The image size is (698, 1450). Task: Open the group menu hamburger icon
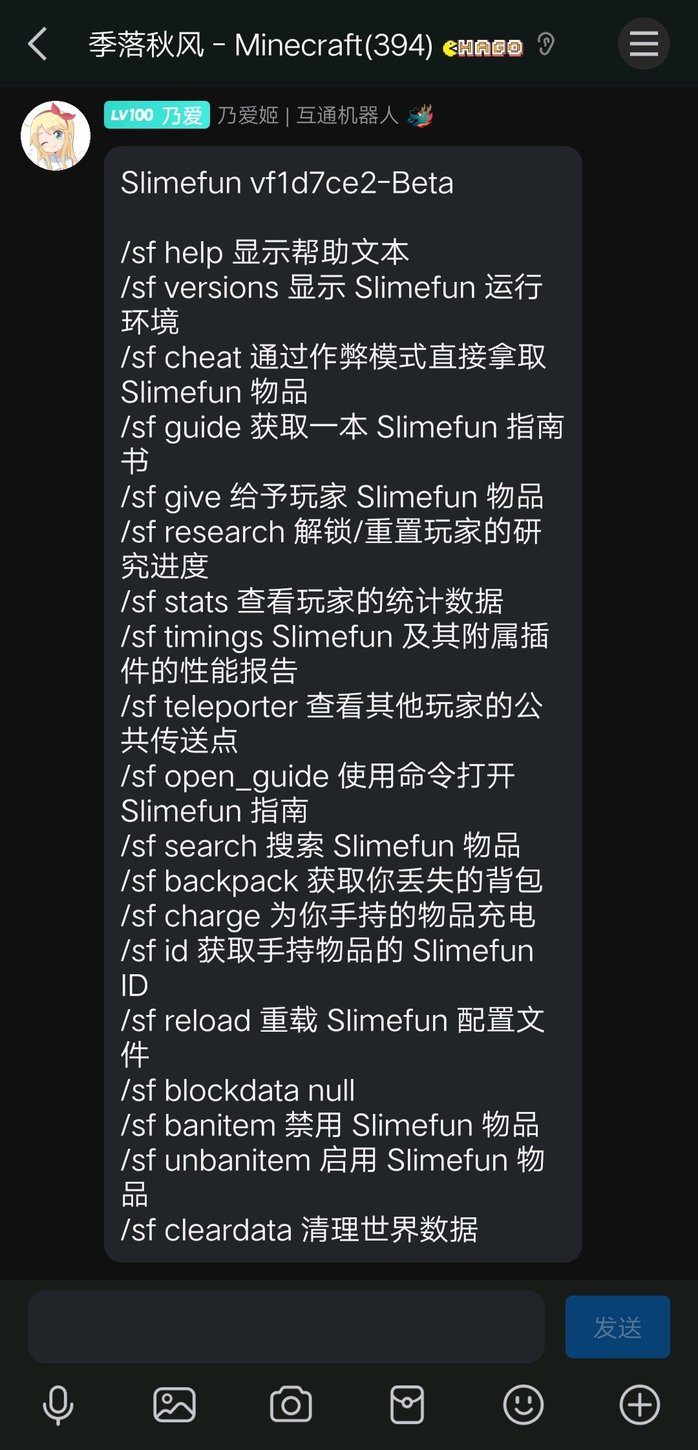[x=644, y=44]
